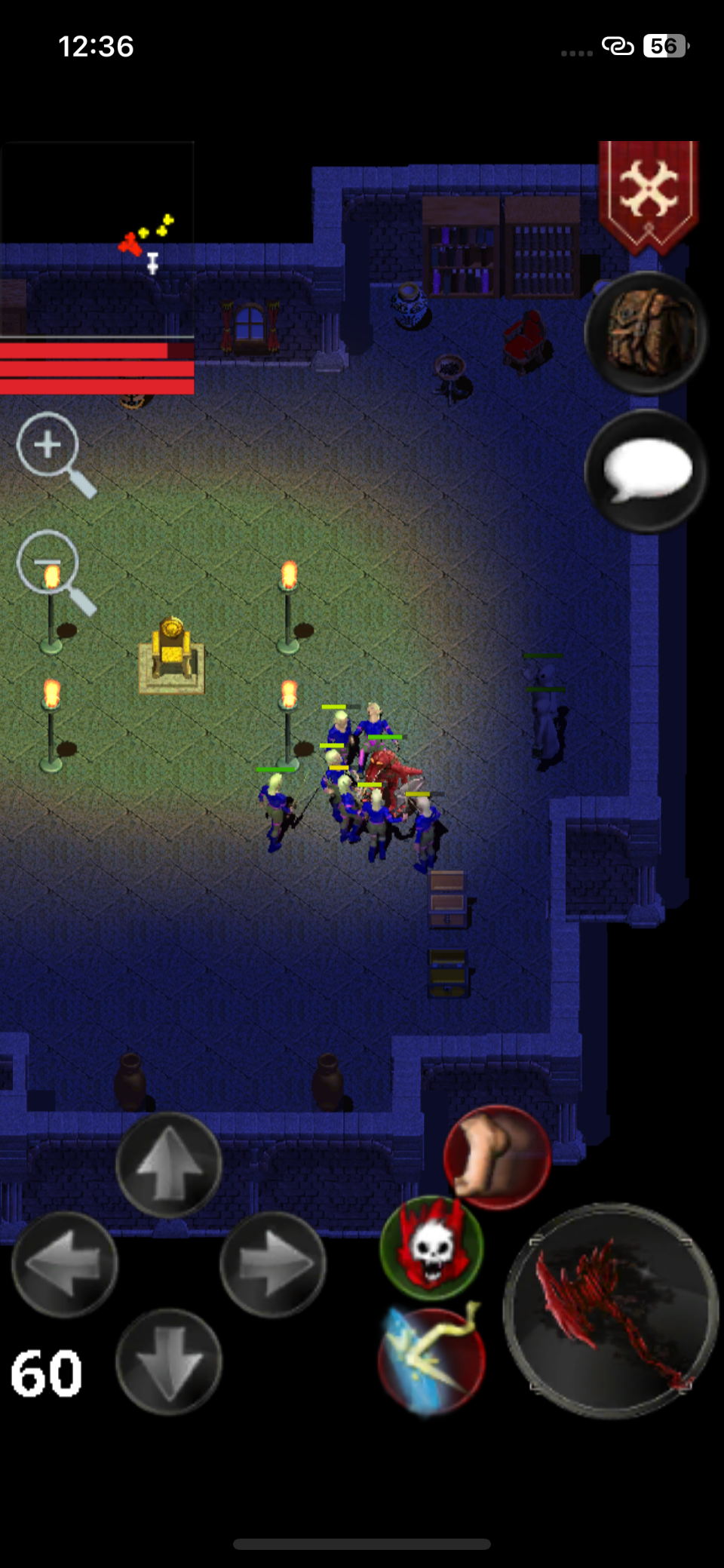Attack with the red axe weapon button
This screenshot has height=1568, width=724.
pyautogui.click(x=610, y=1310)
